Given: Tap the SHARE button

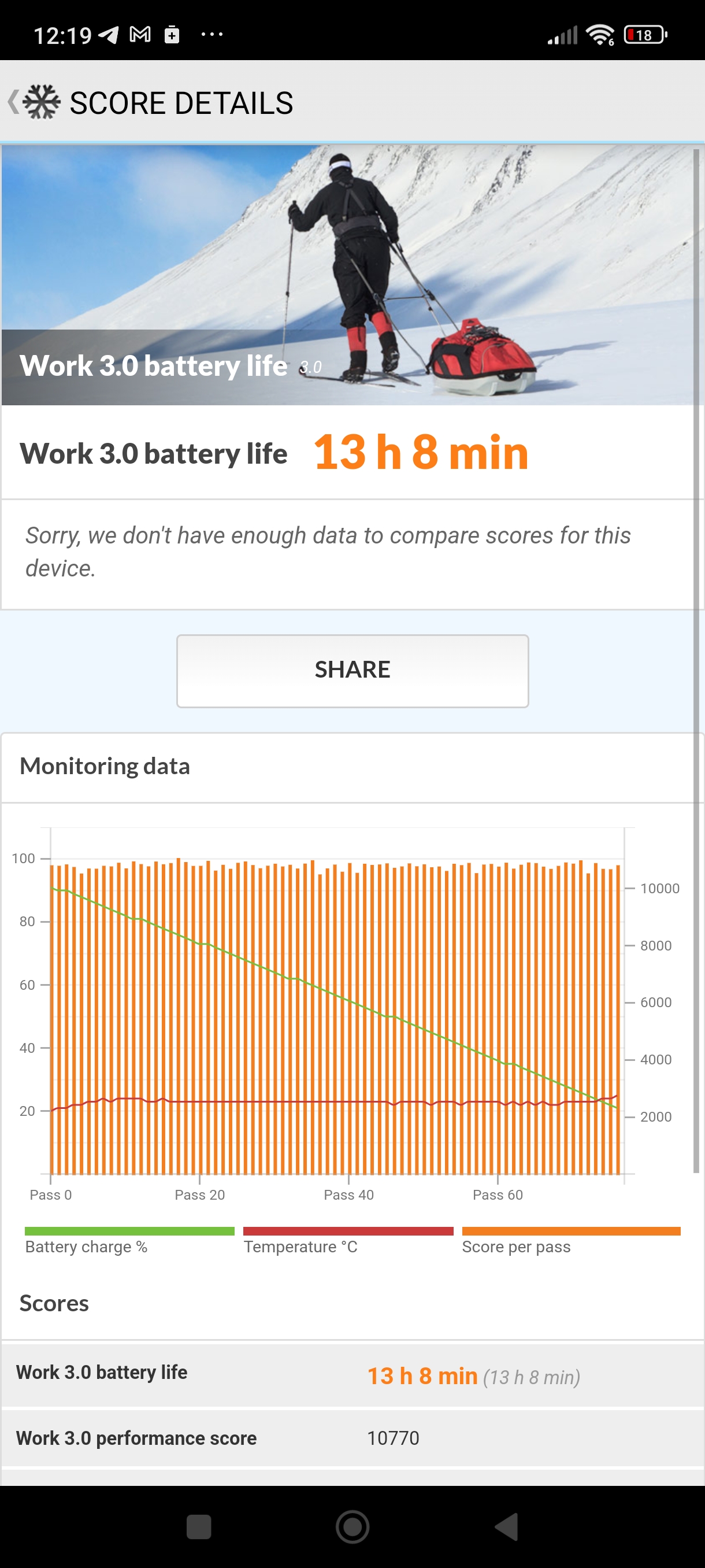Looking at the screenshot, I should 352,670.
